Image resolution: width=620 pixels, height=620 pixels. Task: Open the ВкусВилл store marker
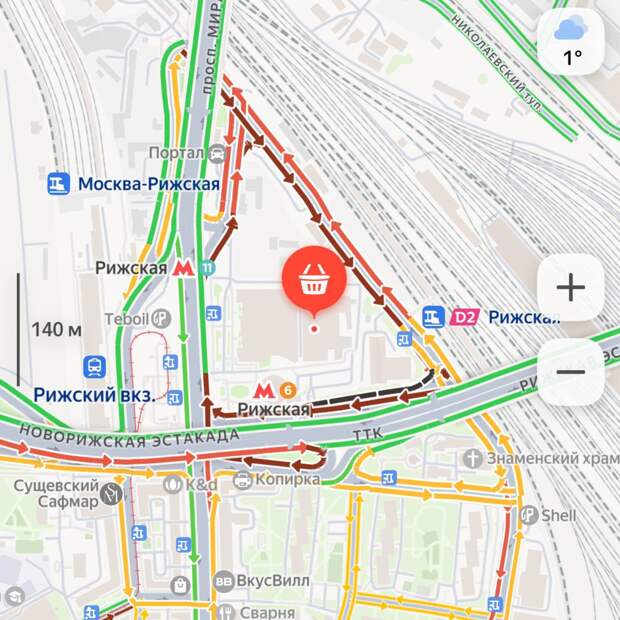[x=223, y=580]
